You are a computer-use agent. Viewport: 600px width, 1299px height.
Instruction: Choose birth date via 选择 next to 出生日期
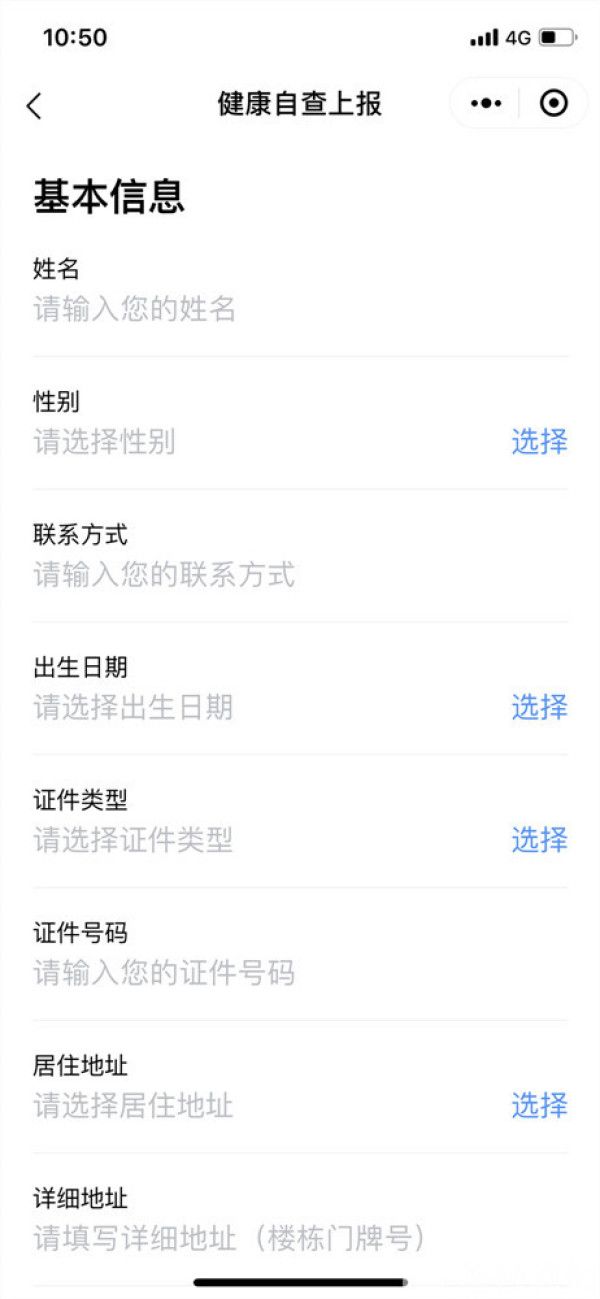pos(539,707)
